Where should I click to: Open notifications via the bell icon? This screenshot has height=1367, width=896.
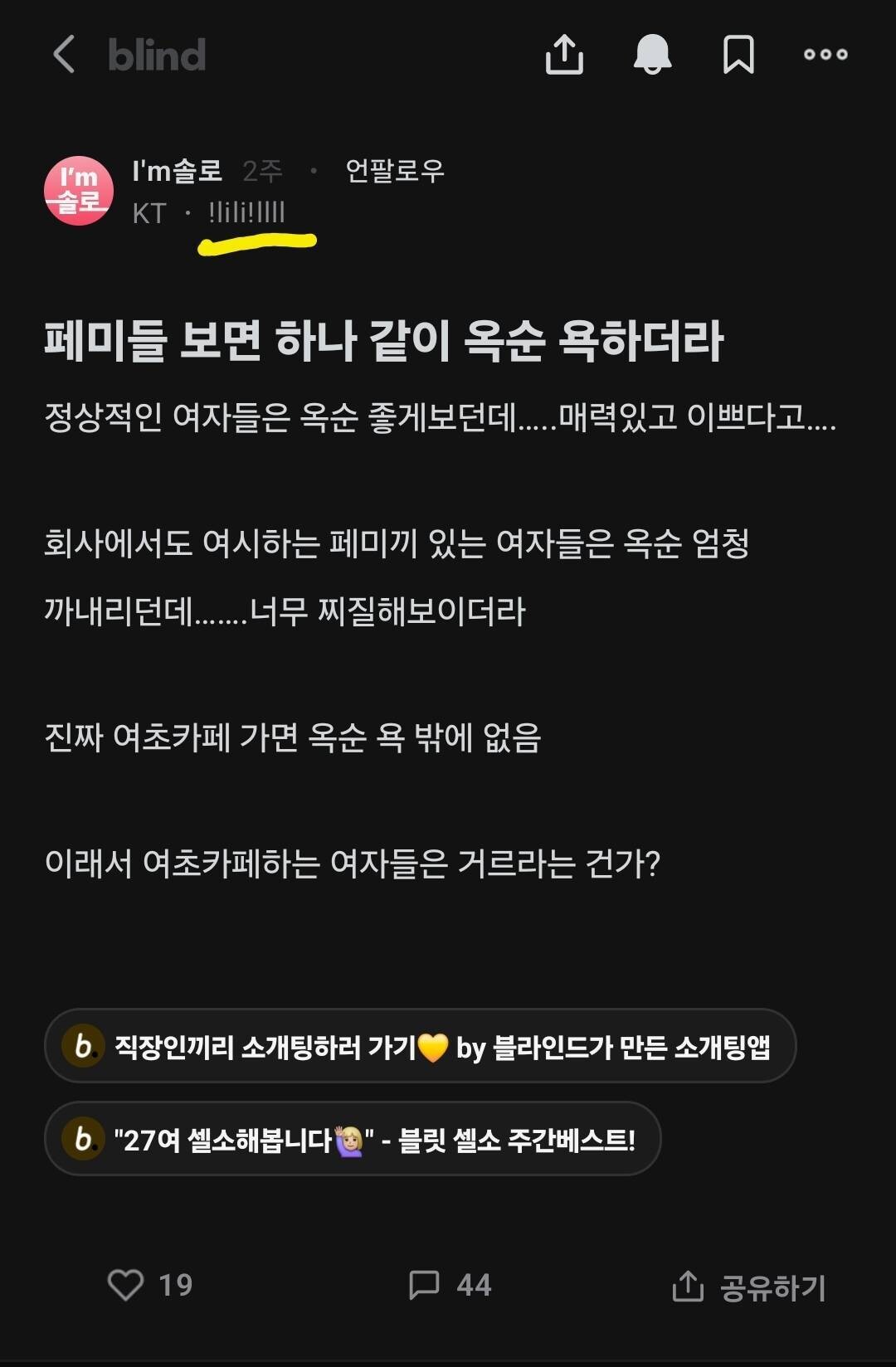pyautogui.click(x=653, y=55)
